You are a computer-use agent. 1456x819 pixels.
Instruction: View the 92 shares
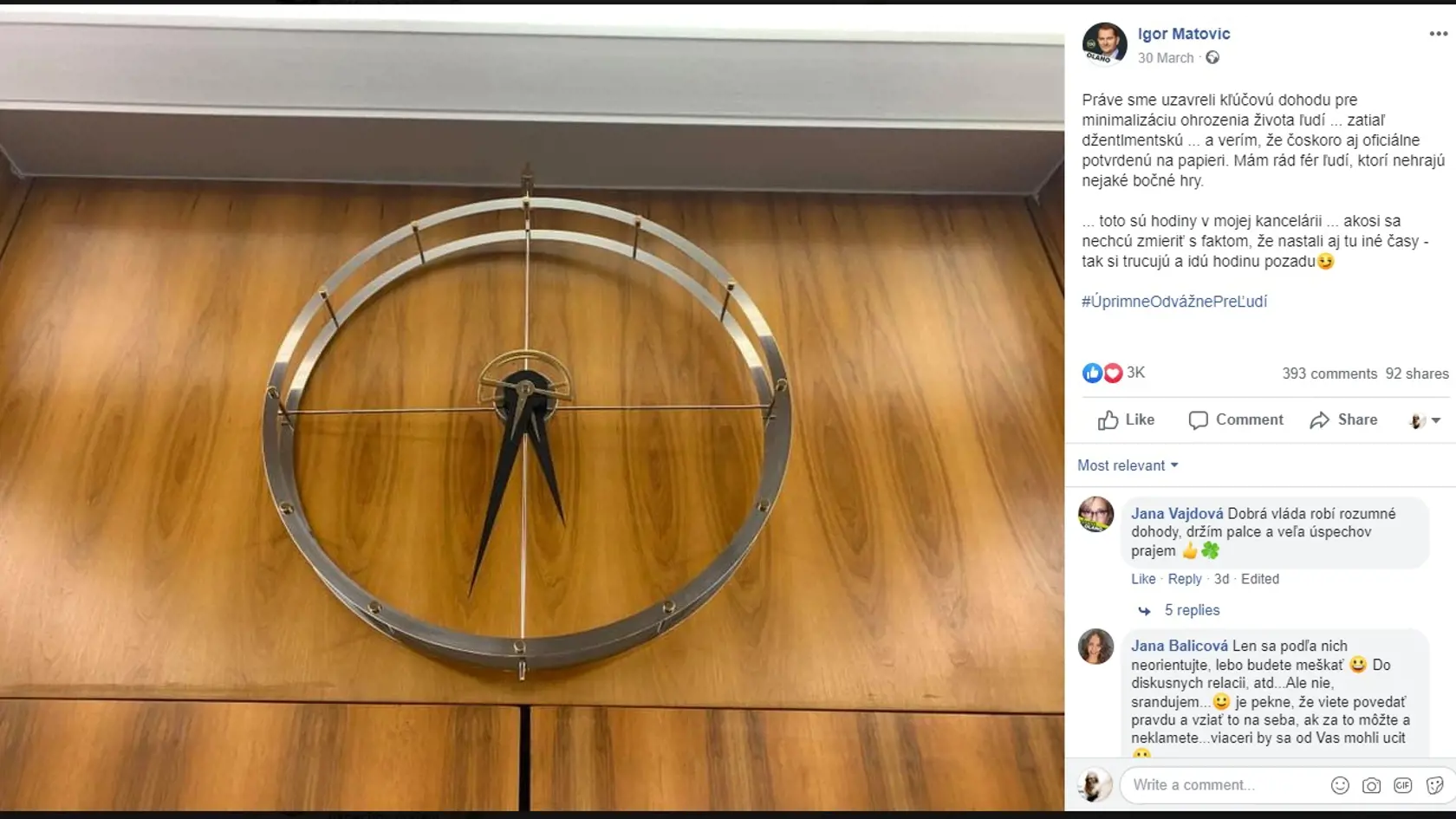click(x=1416, y=374)
